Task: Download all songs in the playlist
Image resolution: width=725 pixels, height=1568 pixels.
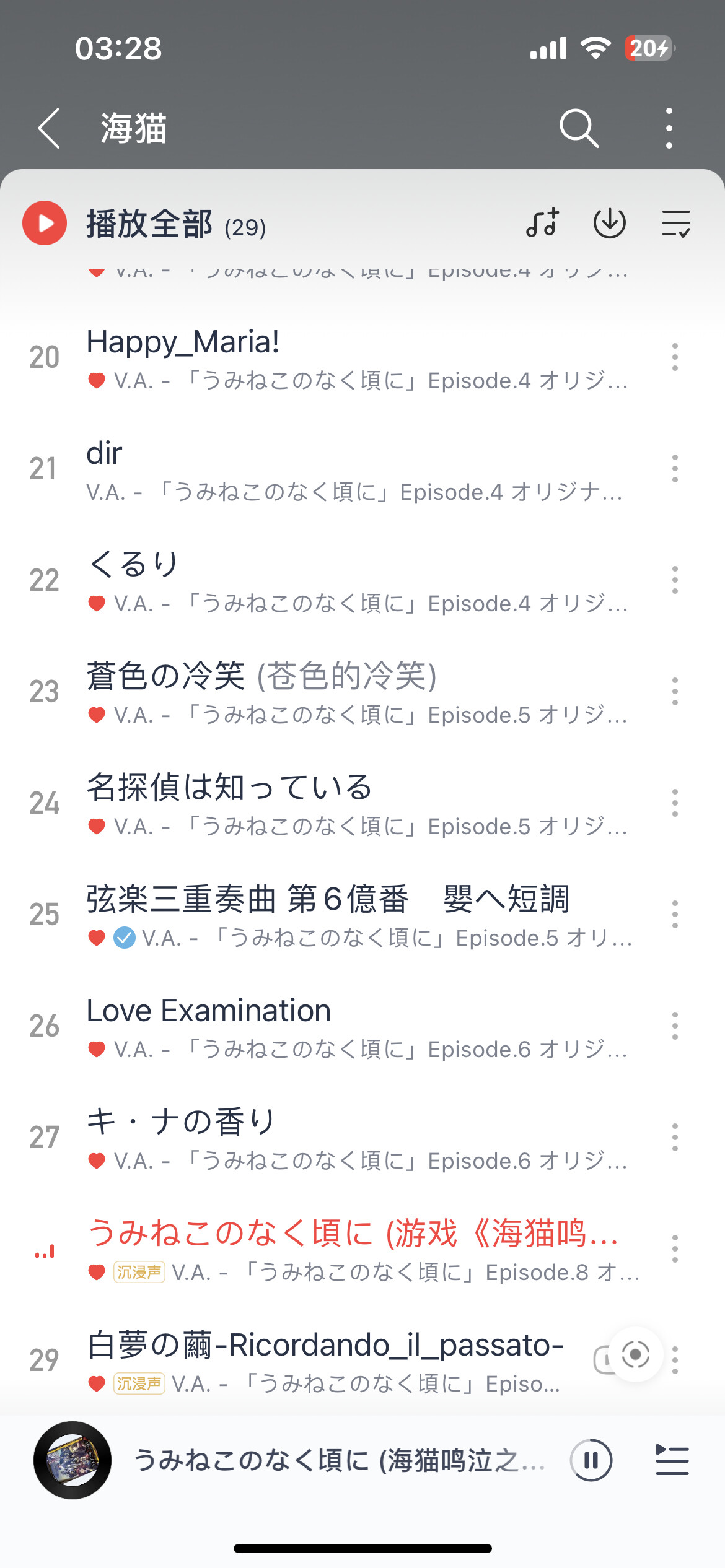Action: [x=610, y=223]
